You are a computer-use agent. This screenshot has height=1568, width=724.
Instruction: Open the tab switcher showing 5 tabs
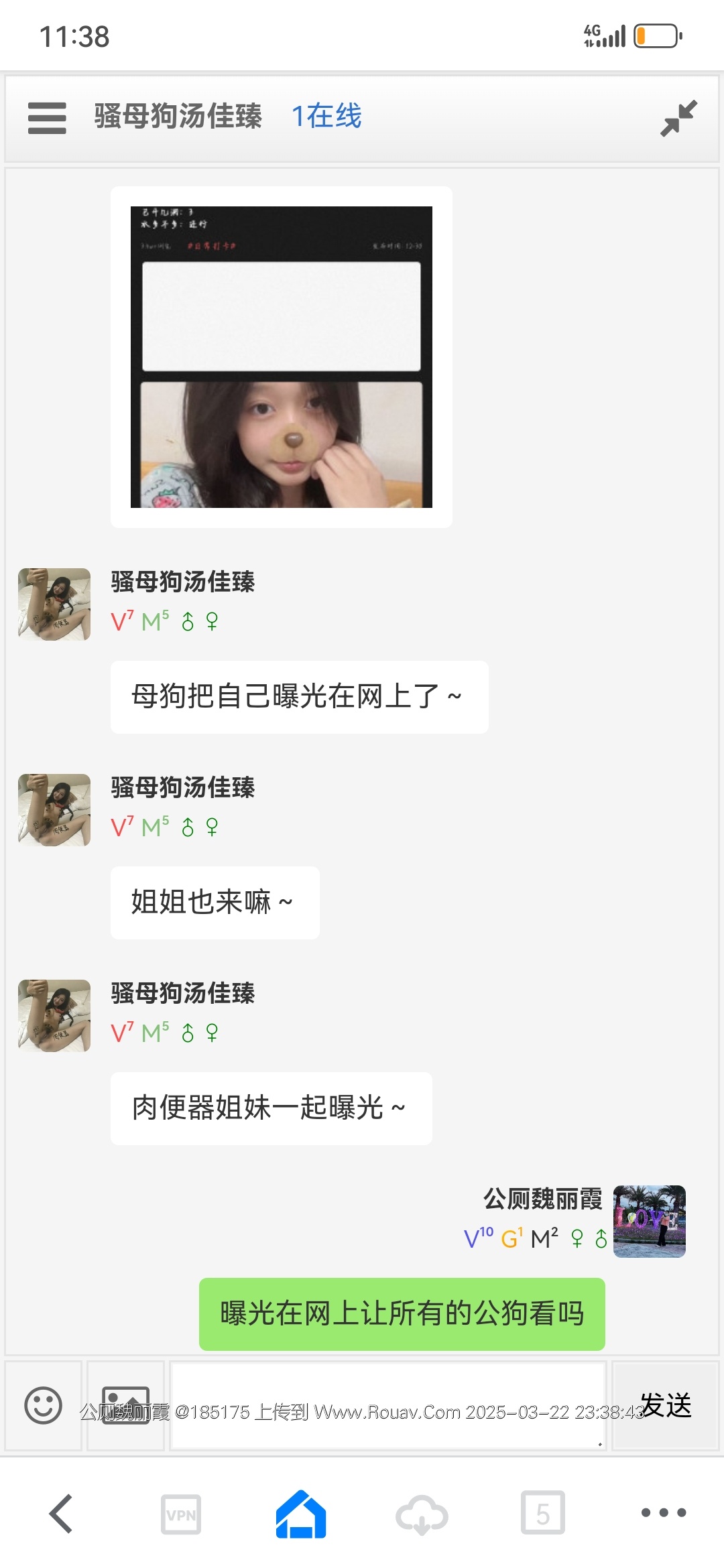(x=542, y=1514)
